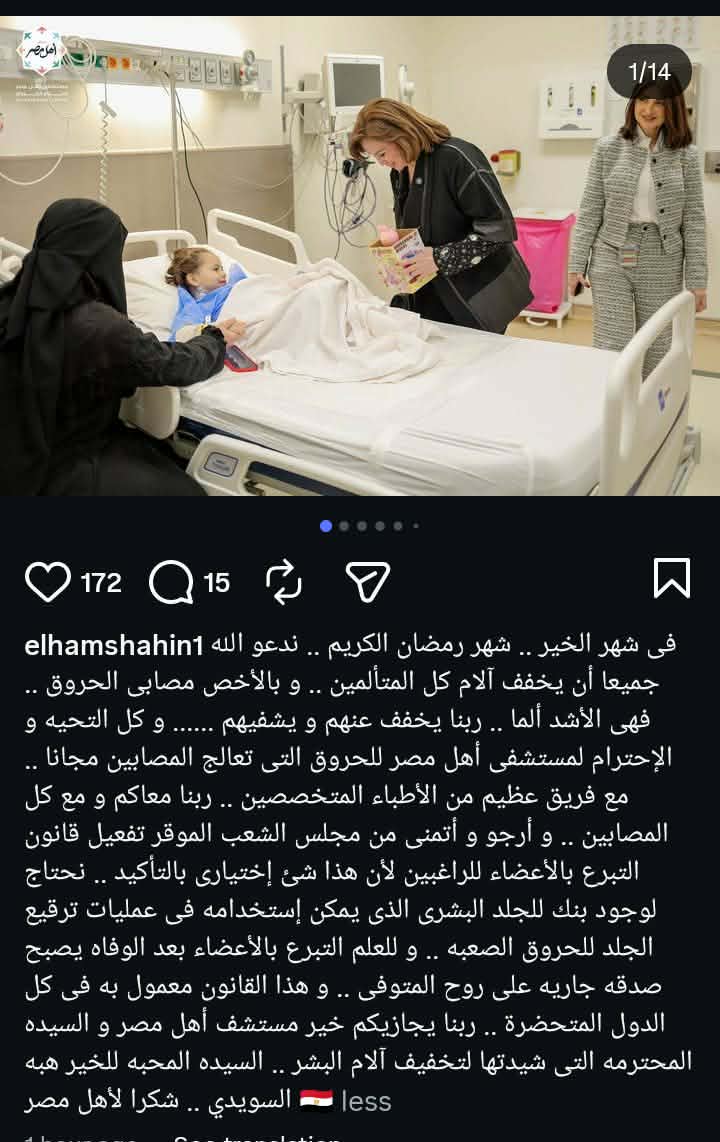The image size is (720, 1142).
Task: Collapse the caption with 'less'
Action: point(366,1102)
